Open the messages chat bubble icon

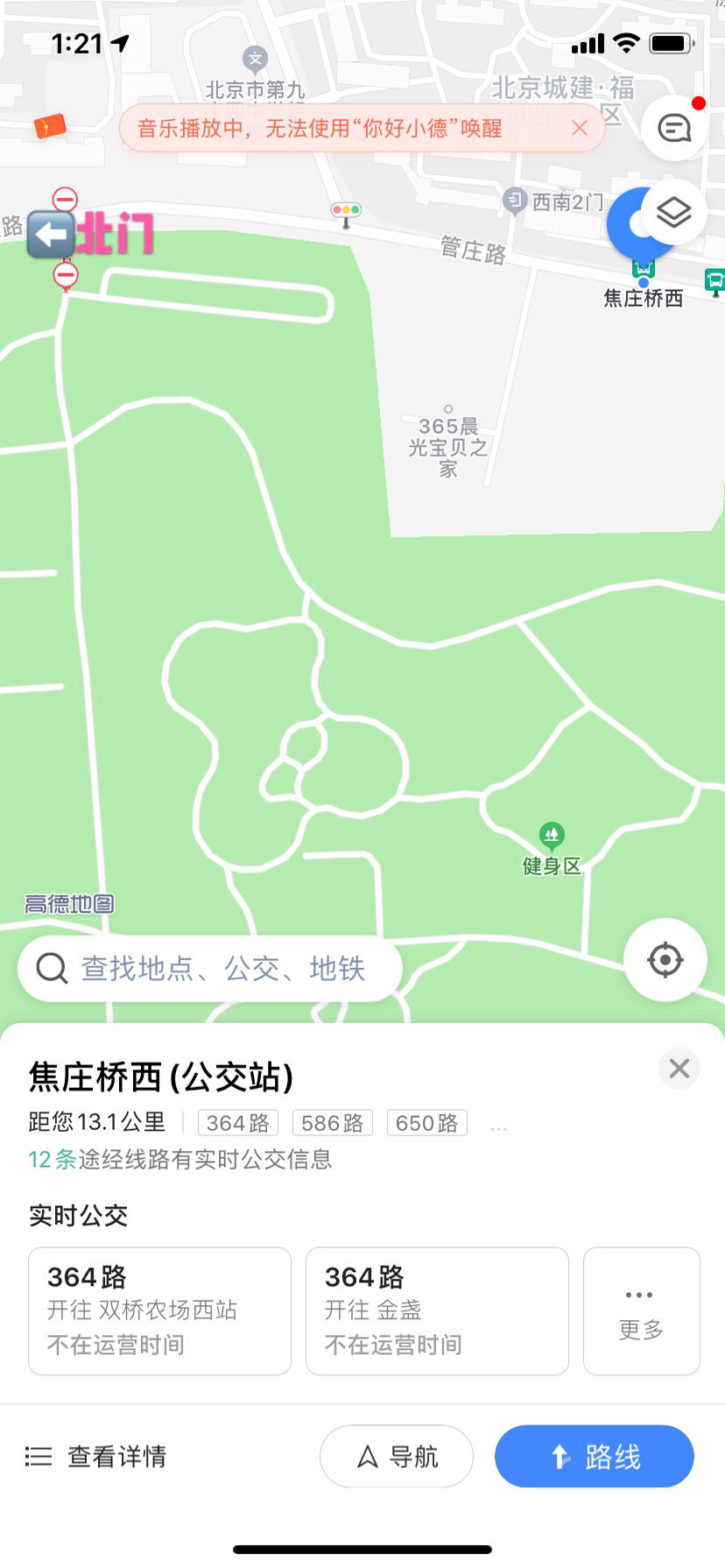pos(673,130)
